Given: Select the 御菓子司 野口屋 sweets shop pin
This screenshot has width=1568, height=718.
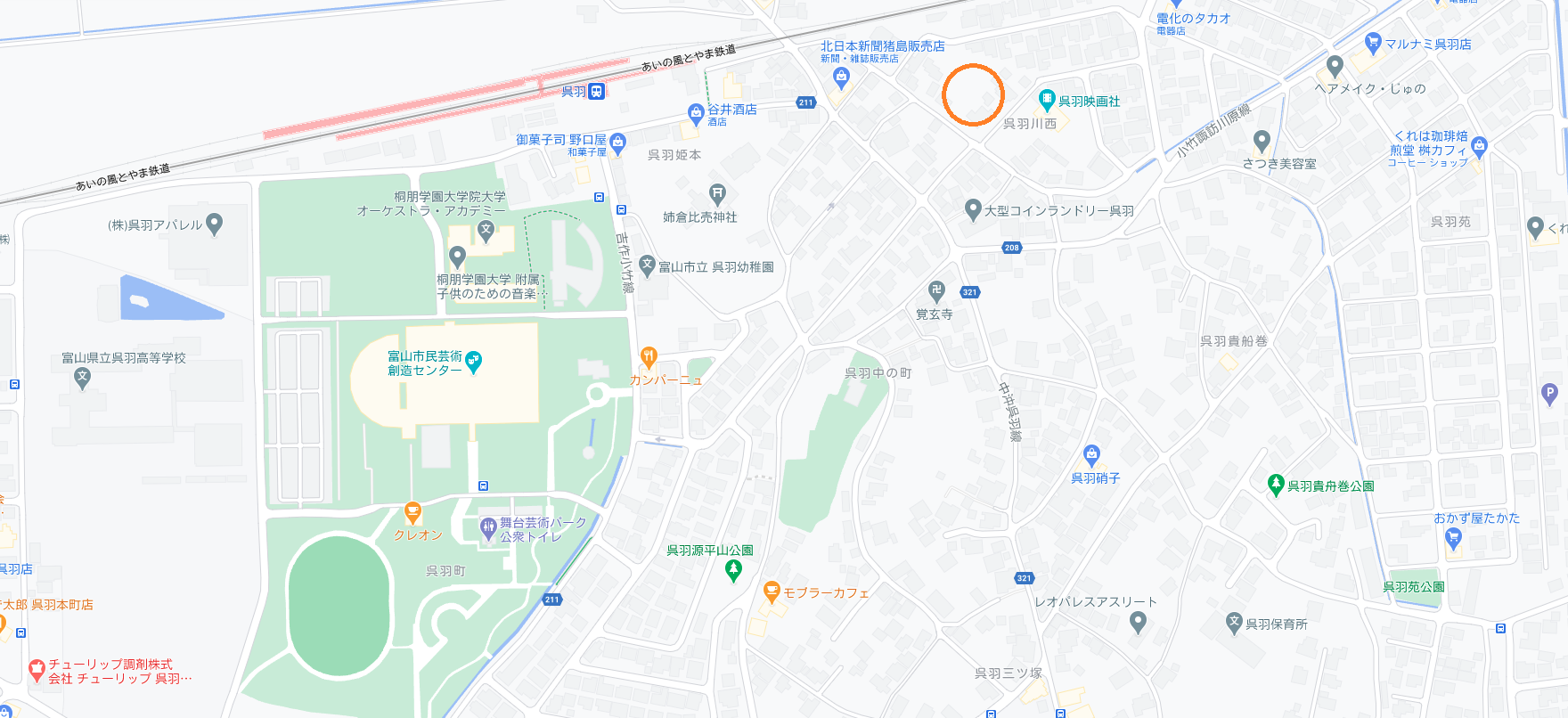Looking at the screenshot, I should pyautogui.click(x=618, y=142).
